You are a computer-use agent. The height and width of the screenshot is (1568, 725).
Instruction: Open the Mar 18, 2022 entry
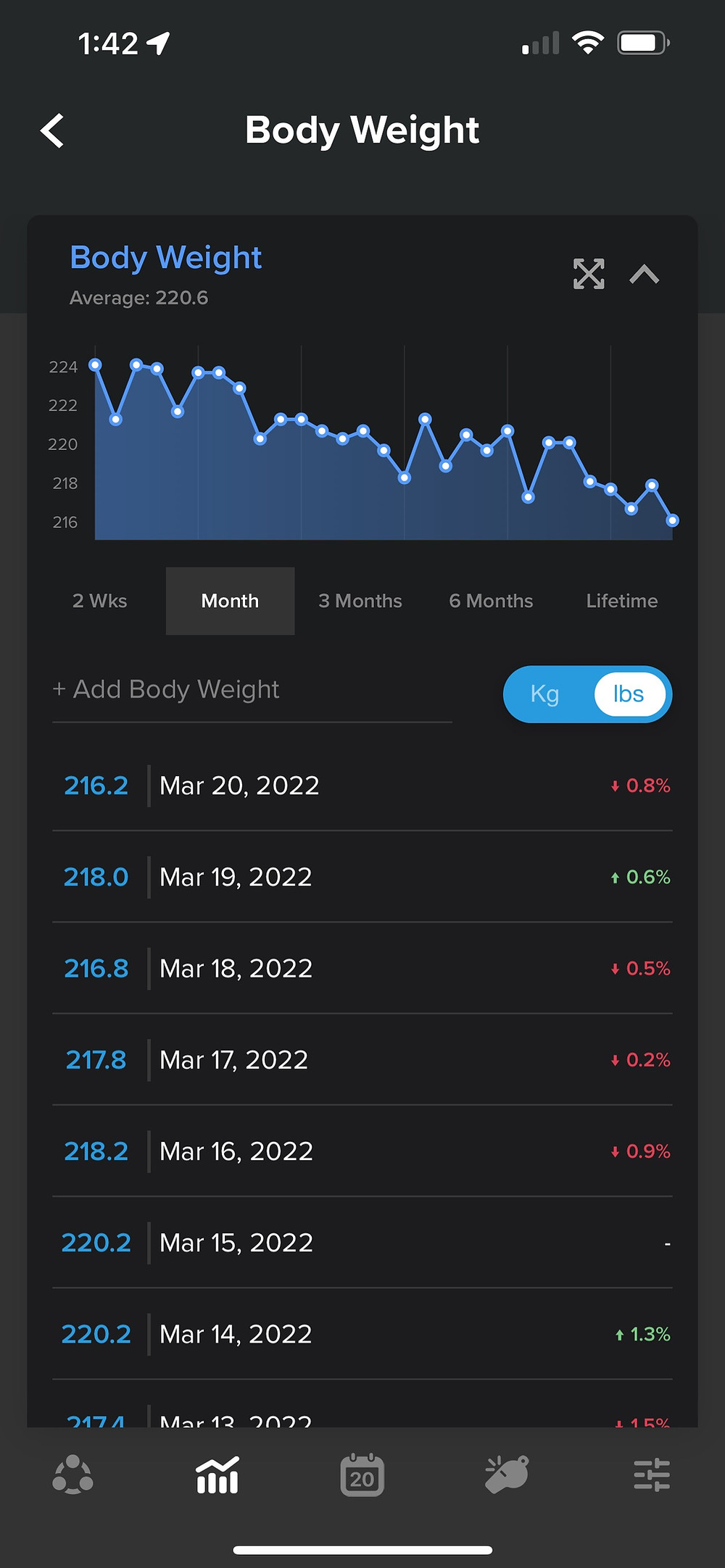[x=362, y=968]
